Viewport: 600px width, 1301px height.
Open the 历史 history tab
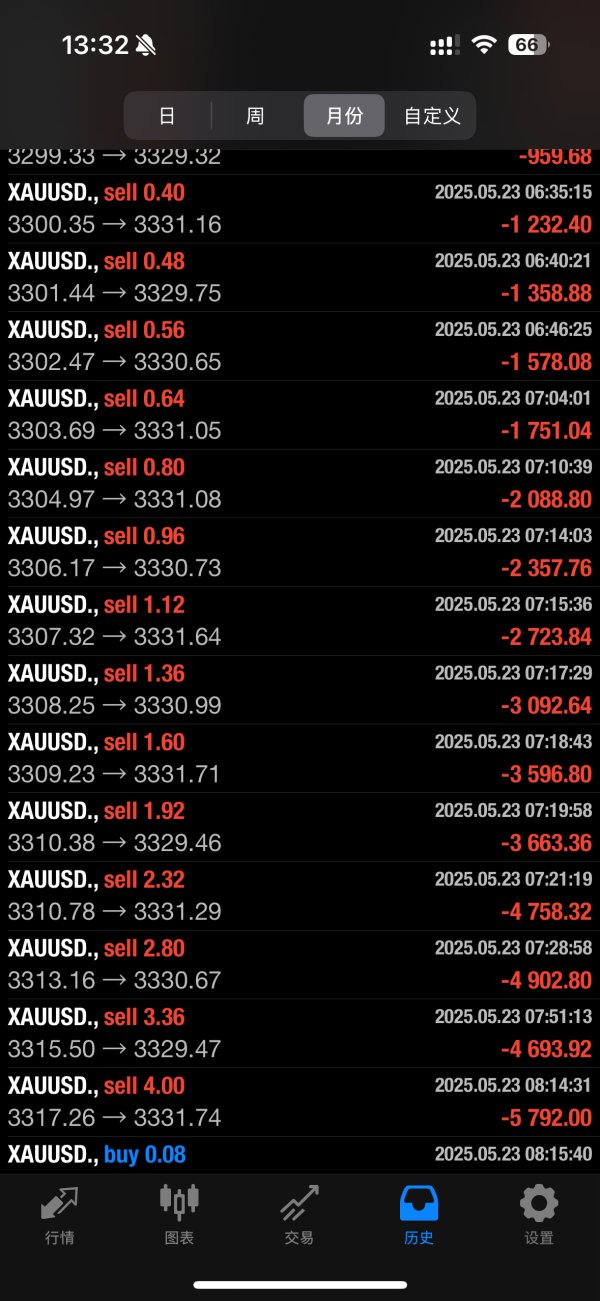pyautogui.click(x=419, y=1214)
